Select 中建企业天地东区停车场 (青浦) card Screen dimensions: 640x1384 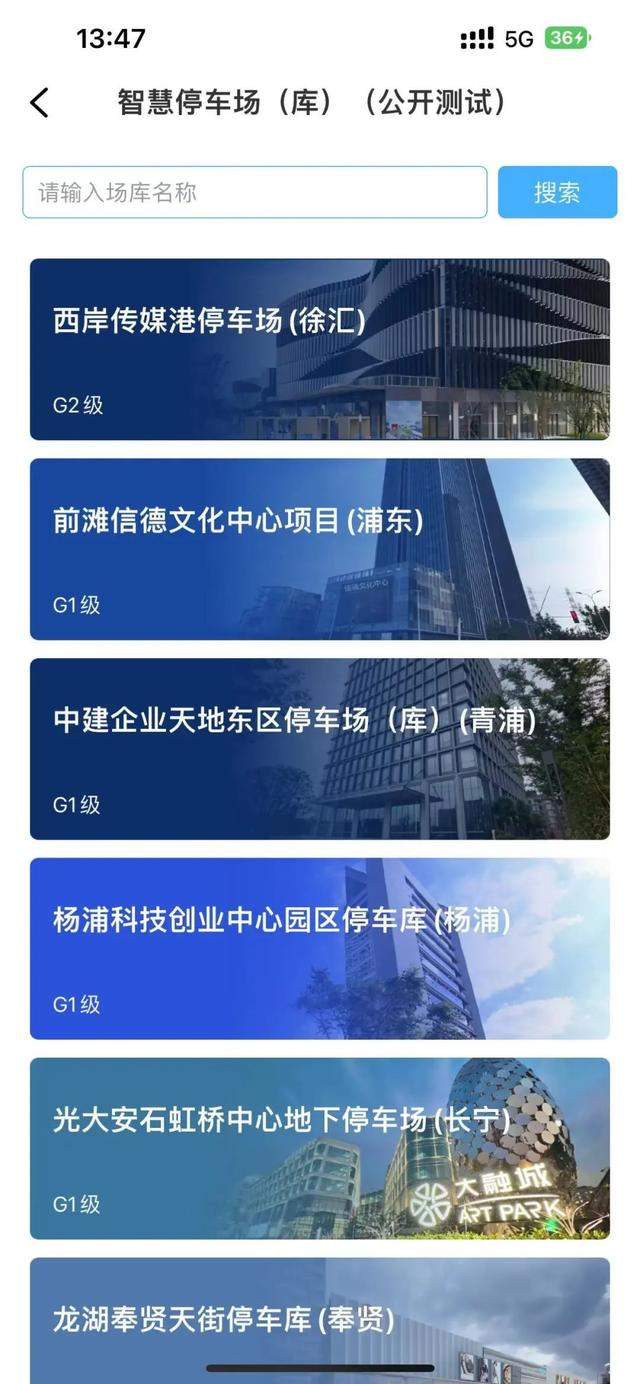[319, 748]
